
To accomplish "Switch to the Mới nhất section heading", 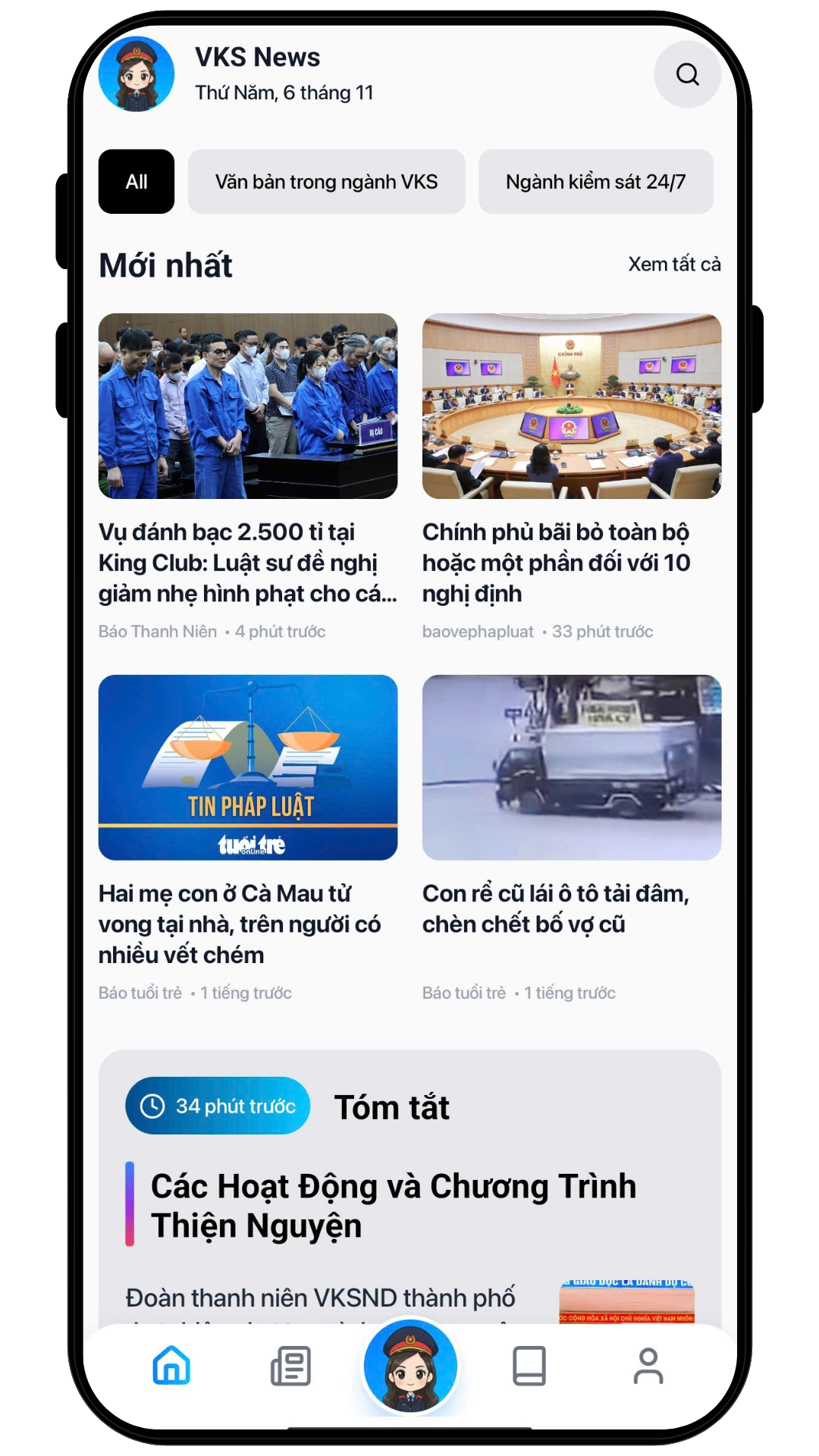I will coord(165,264).
